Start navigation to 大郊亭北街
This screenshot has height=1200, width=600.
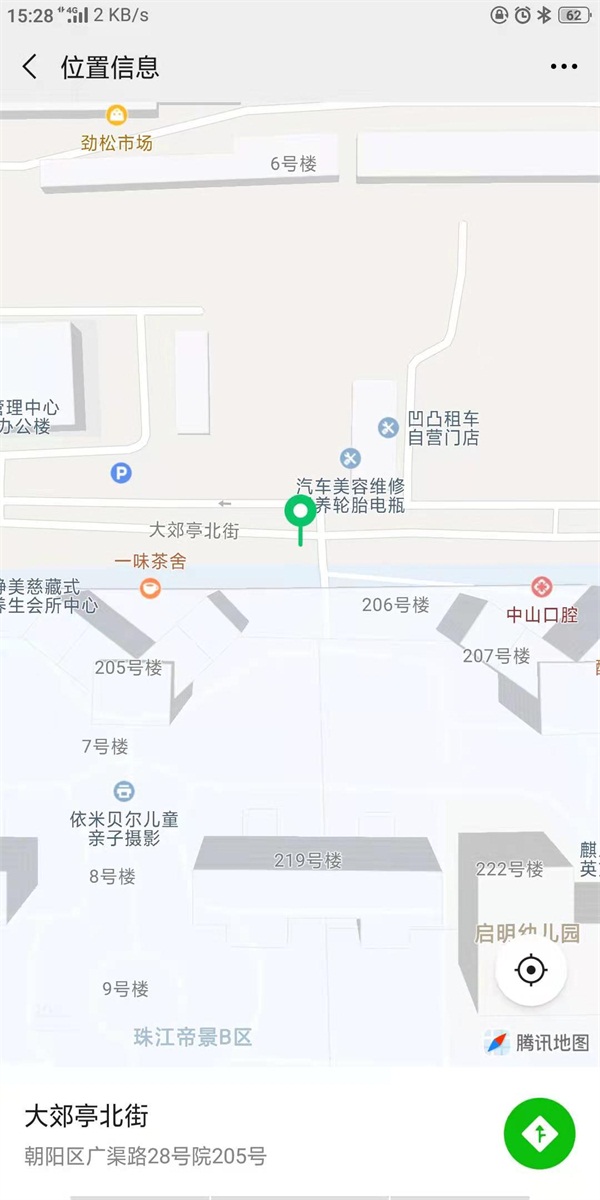(540, 1133)
